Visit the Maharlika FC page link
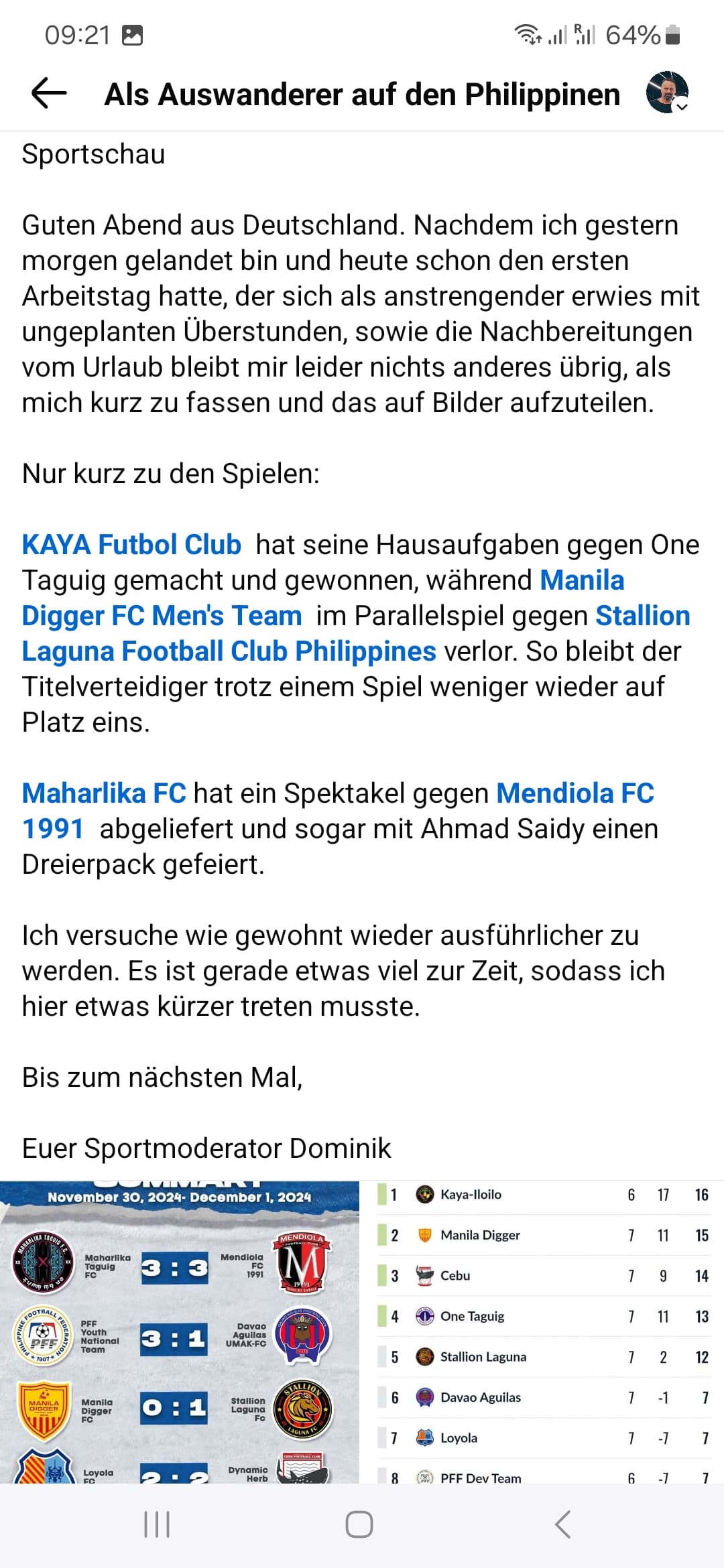The width and height of the screenshot is (724, 1568). [x=104, y=793]
